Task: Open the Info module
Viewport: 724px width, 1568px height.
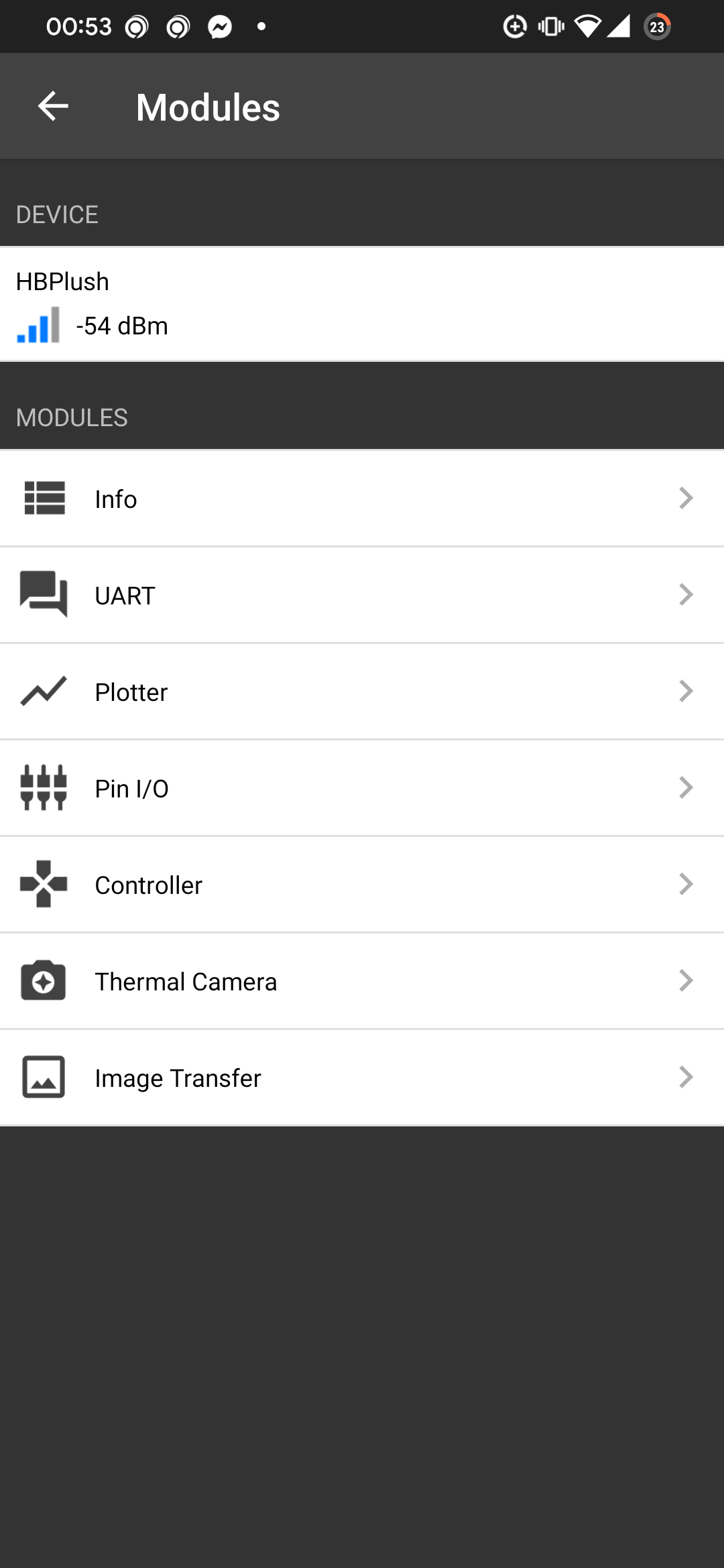Action: click(362, 499)
